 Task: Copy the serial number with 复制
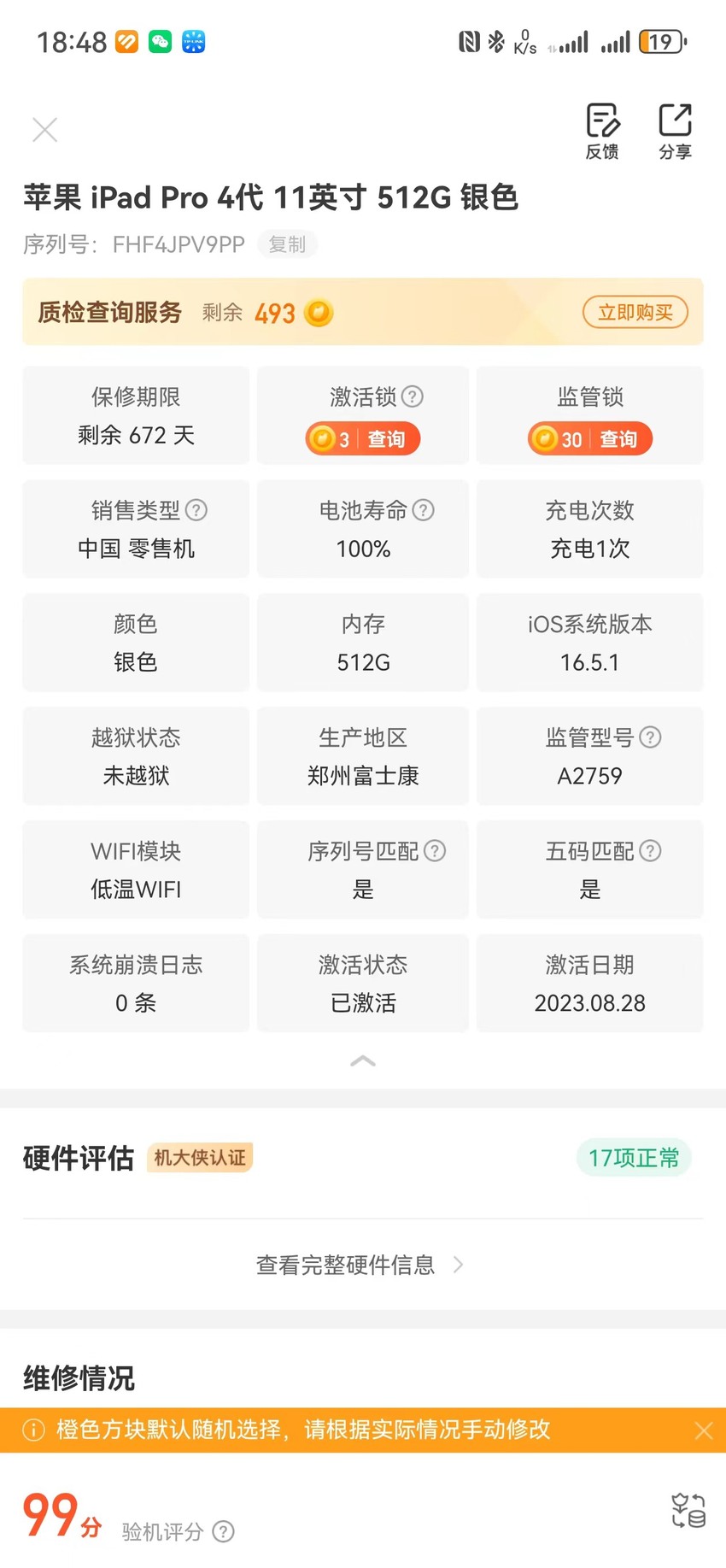point(287,244)
